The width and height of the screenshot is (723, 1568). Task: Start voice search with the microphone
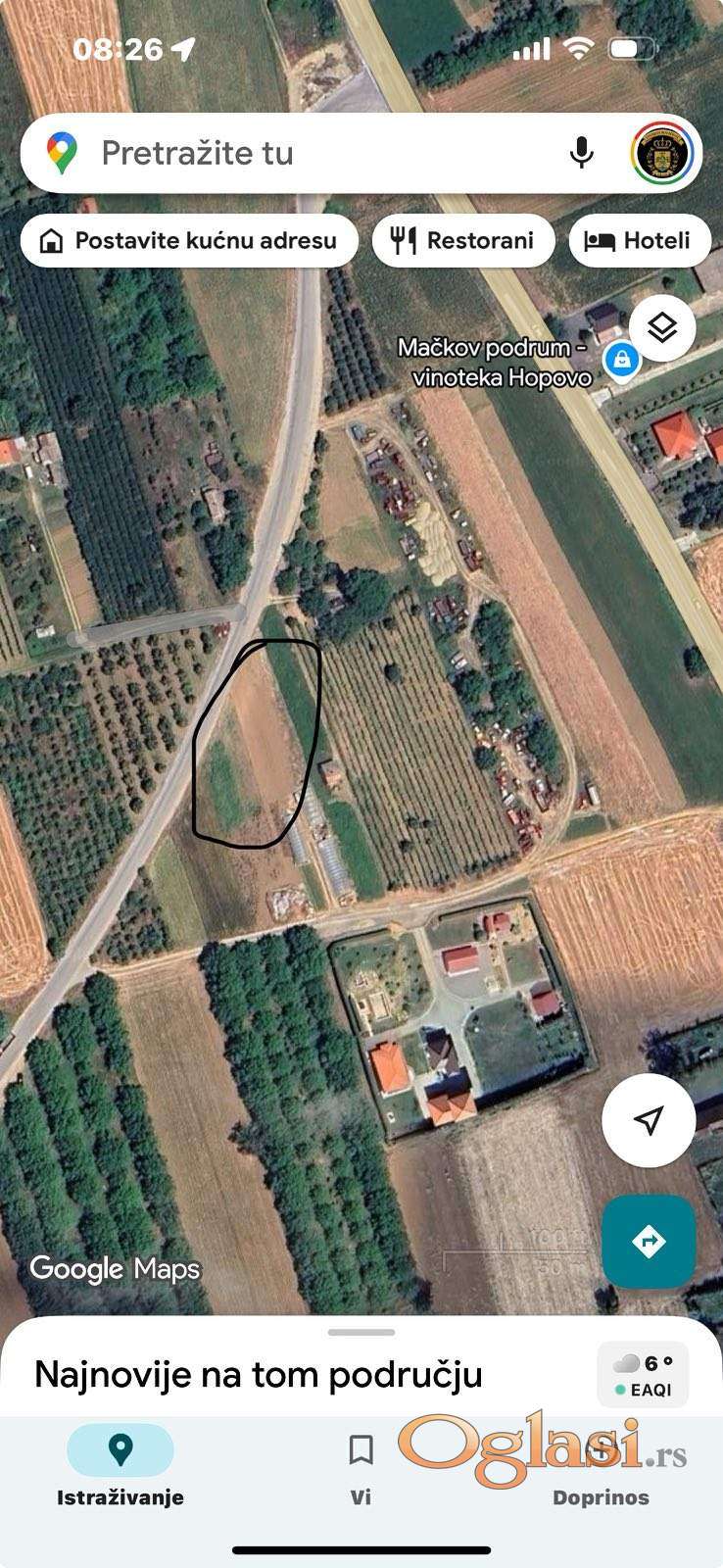click(582, 153)
